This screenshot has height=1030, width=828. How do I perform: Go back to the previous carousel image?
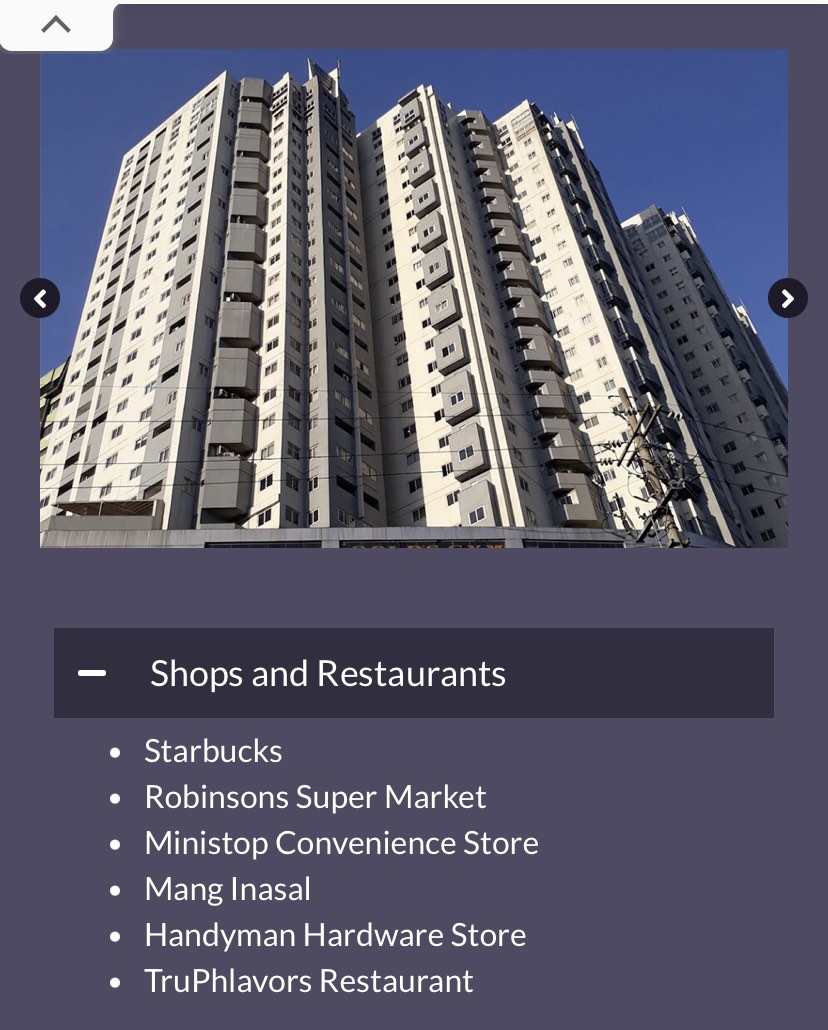[x=40, y=298]
